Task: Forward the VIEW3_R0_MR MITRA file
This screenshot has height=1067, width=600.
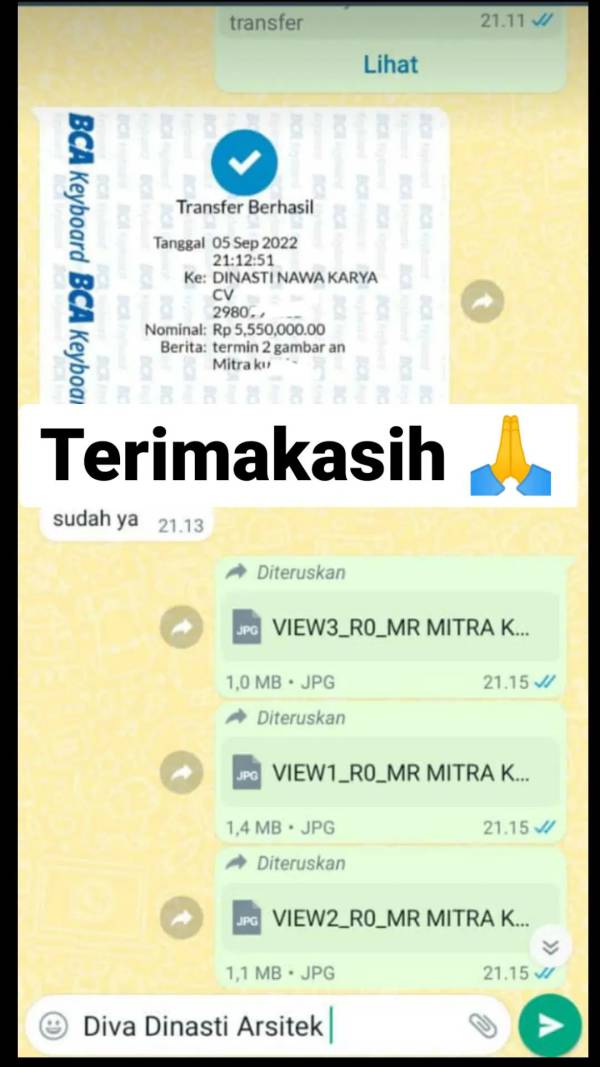Action: point(182,628)
